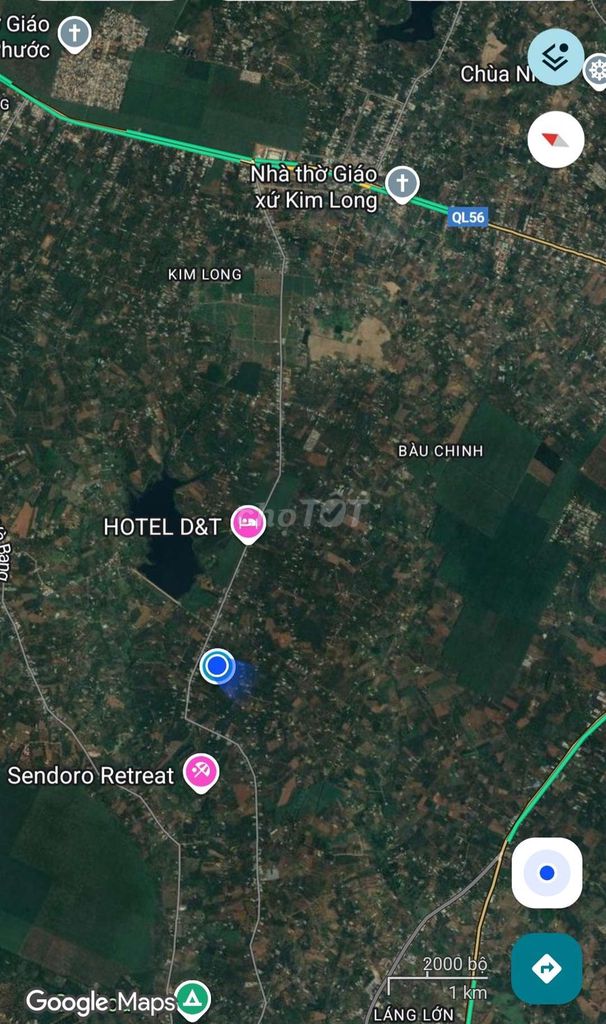Open the HOTEL D&T place pin

pyautogui.click(x=248, y=523)
